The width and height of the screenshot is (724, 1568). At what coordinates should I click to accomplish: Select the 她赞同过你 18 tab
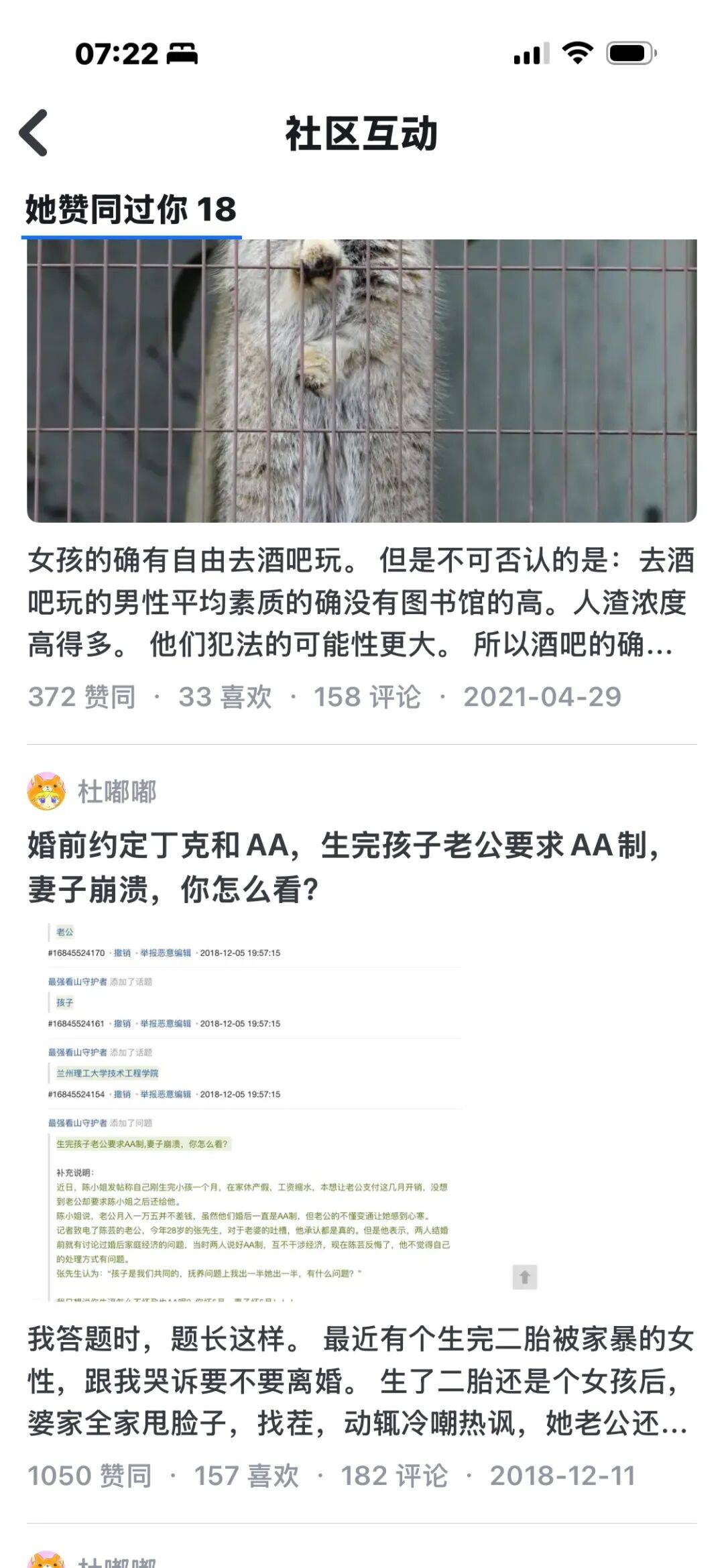[131, 210]
